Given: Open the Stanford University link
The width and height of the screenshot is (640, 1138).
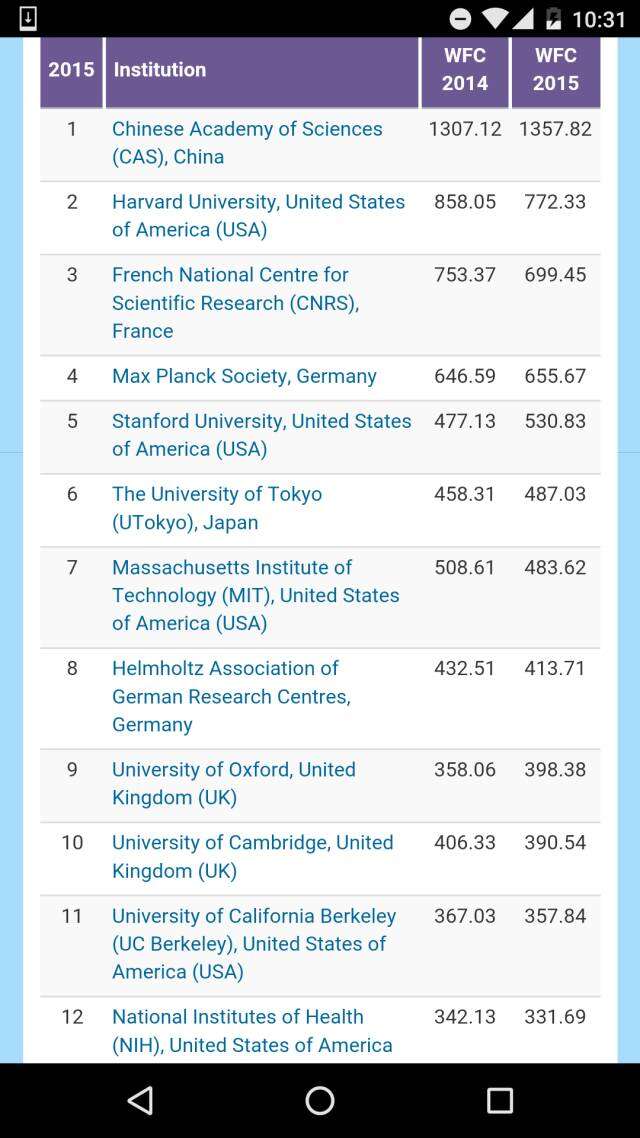Looking at the screenshot, I should [x=261, y=435].
